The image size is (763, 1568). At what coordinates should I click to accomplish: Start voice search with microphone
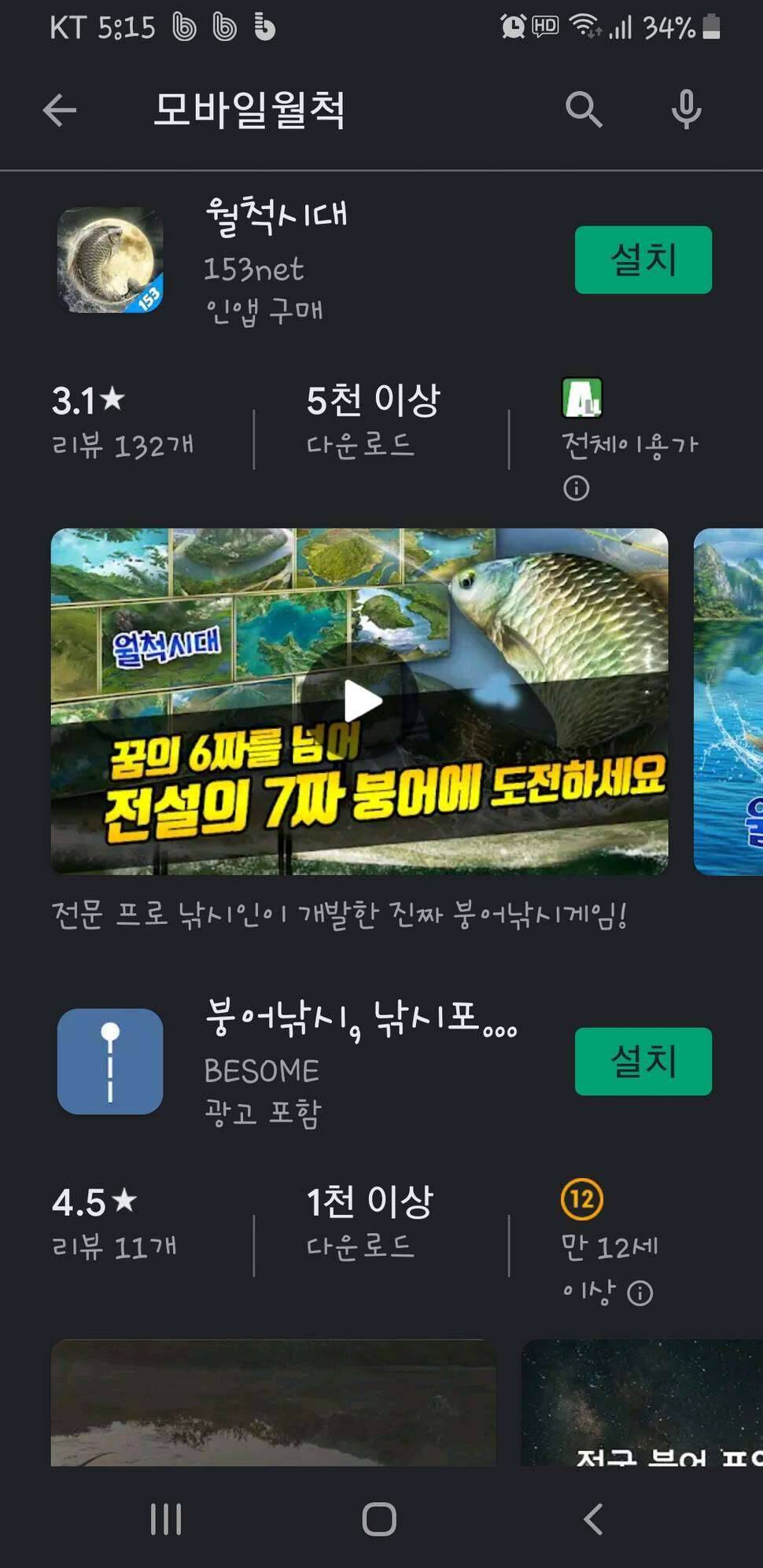[686, 109]
